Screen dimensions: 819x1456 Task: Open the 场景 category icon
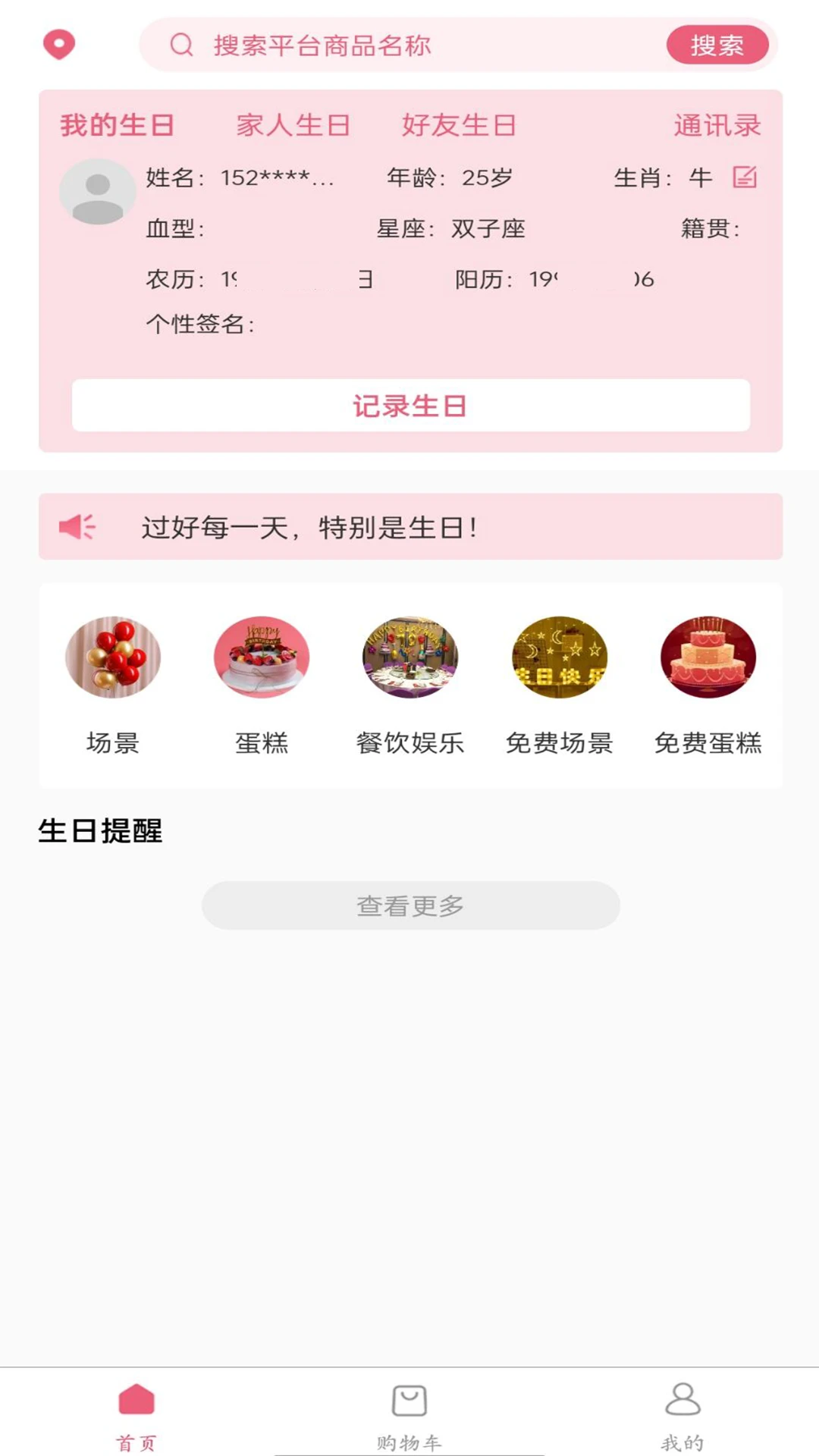pos(112,657)
